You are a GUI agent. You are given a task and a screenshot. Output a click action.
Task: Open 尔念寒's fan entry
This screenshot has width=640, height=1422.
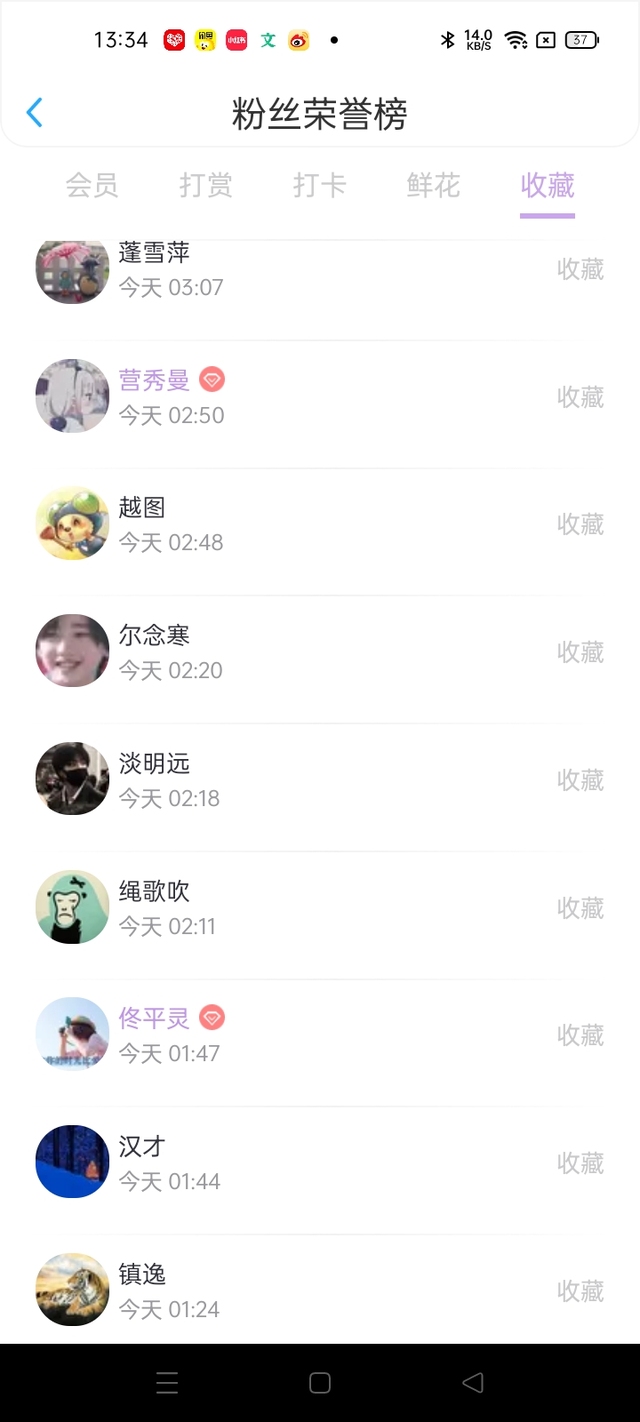click(x=320, y=652)
